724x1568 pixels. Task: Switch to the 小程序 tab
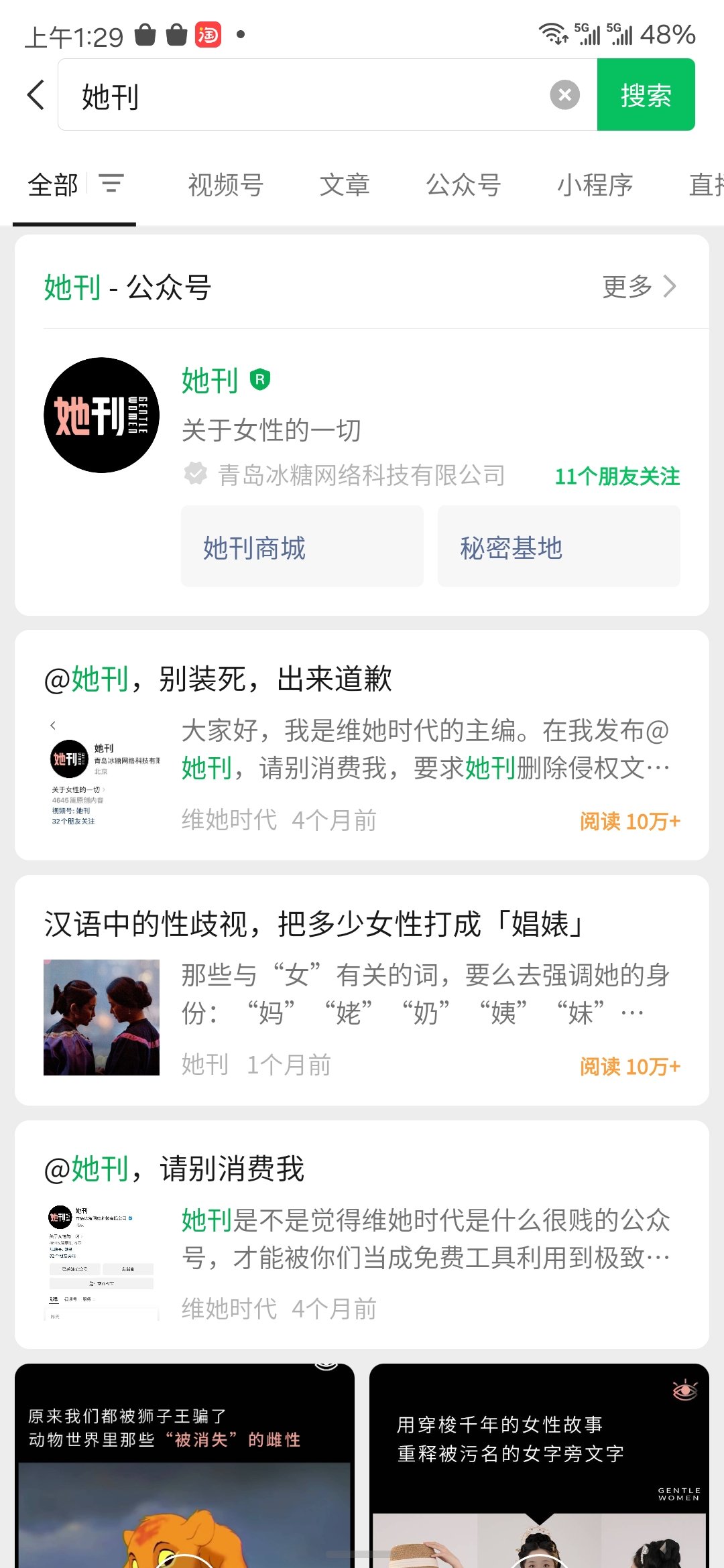[595, 185]
